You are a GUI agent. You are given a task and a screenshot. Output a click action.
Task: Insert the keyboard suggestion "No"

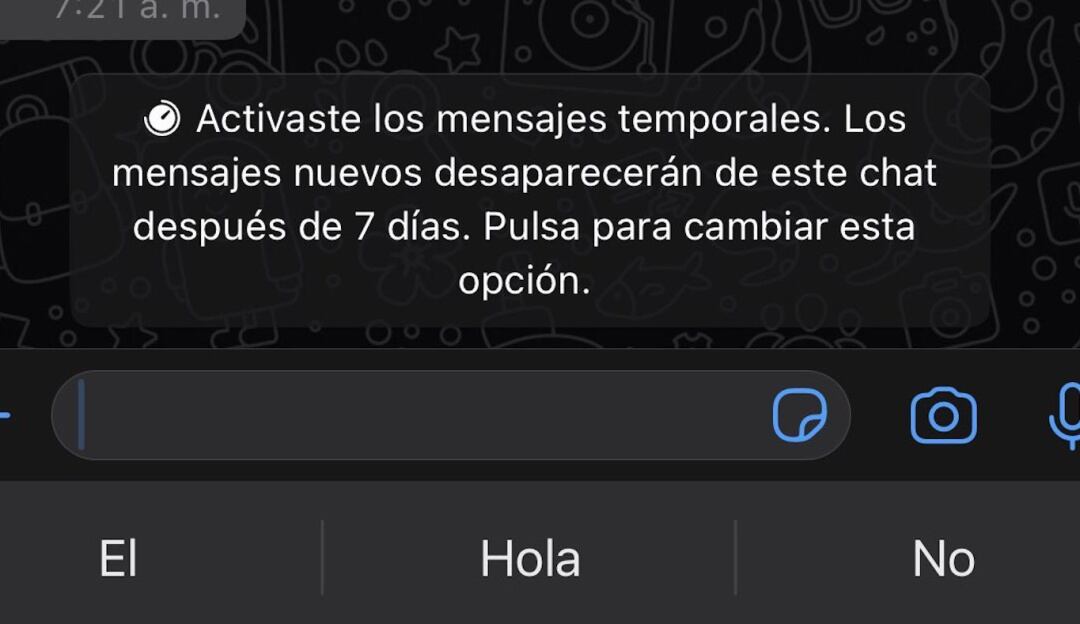pos(943,558)
